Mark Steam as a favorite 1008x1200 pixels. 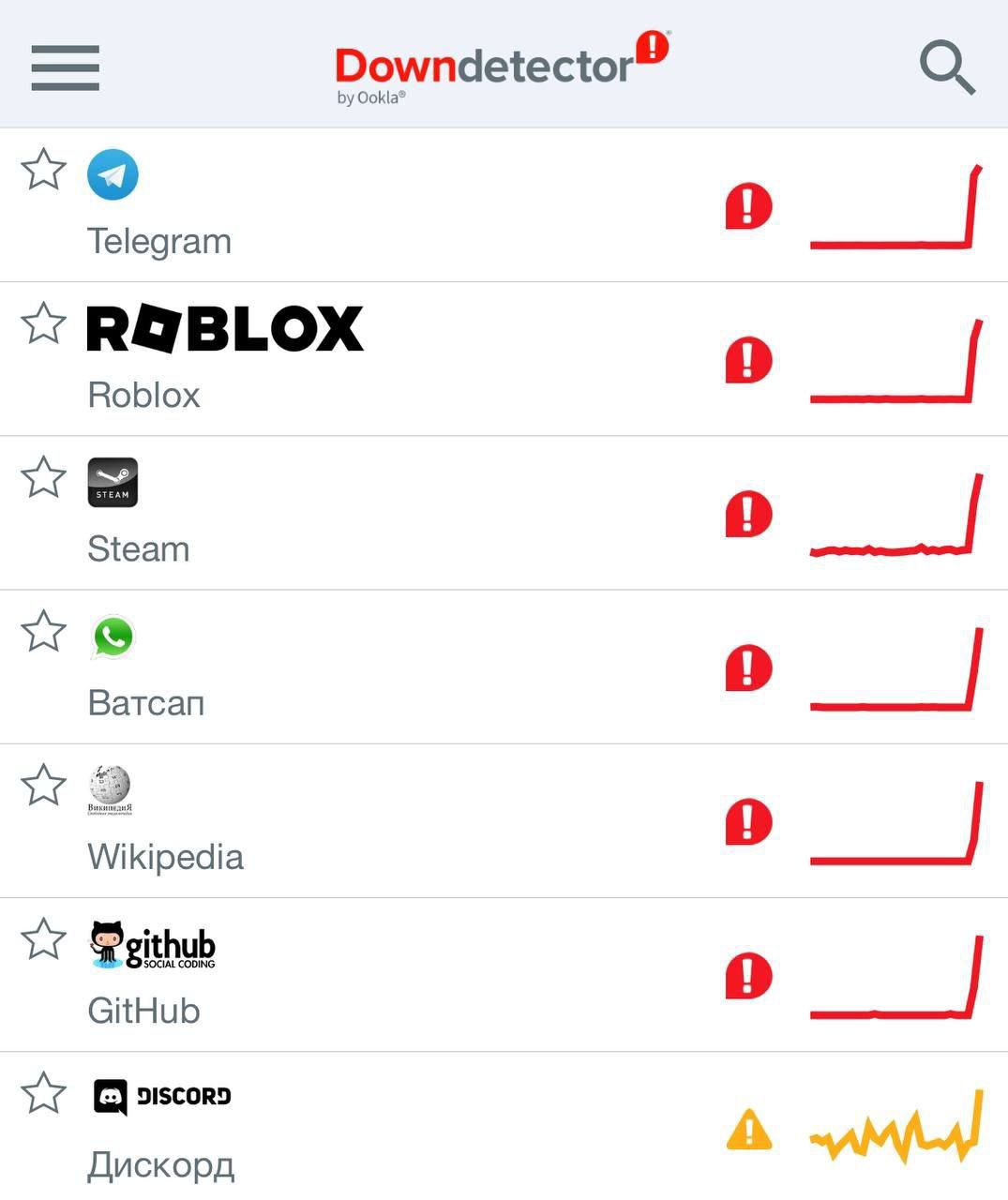44,477
